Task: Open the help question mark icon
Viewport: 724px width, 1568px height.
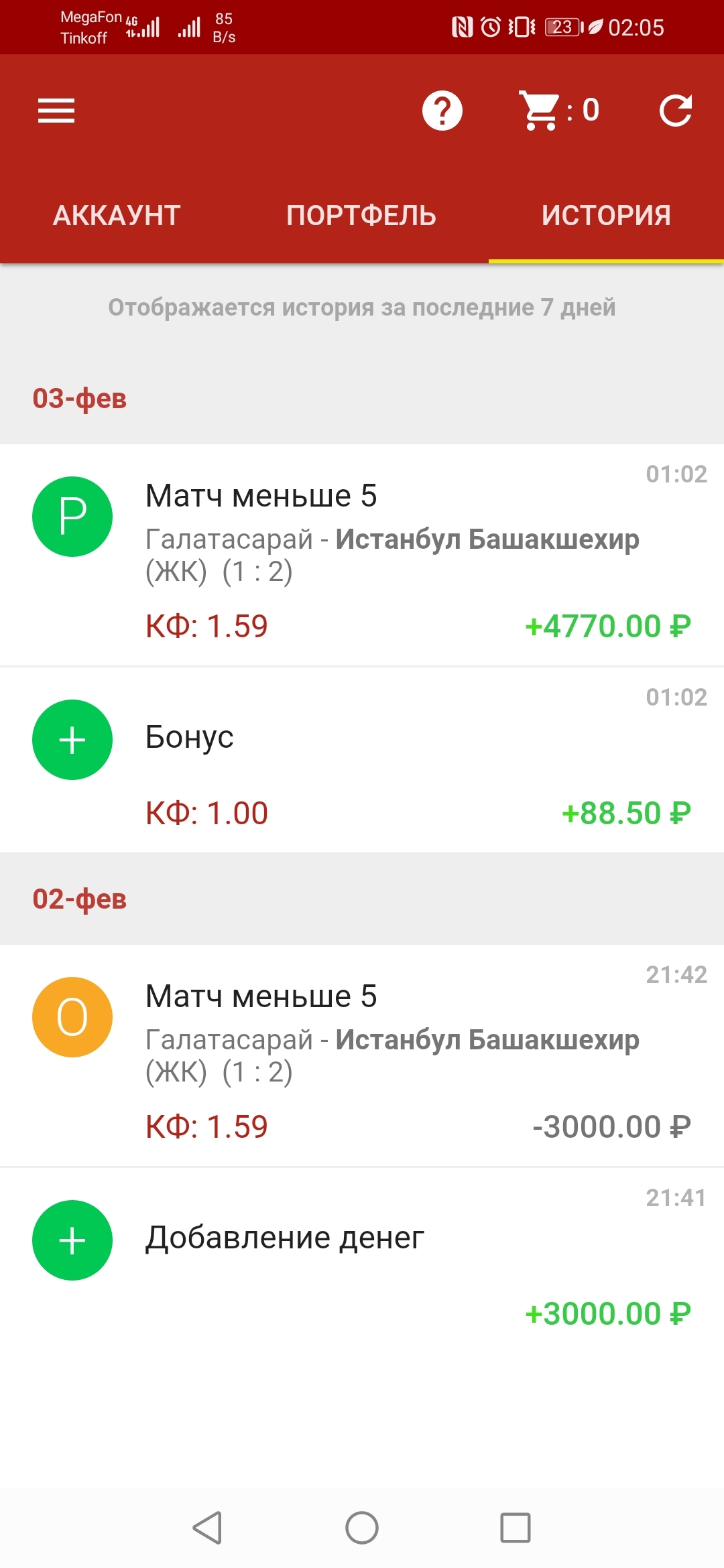Action: (442, 111)
